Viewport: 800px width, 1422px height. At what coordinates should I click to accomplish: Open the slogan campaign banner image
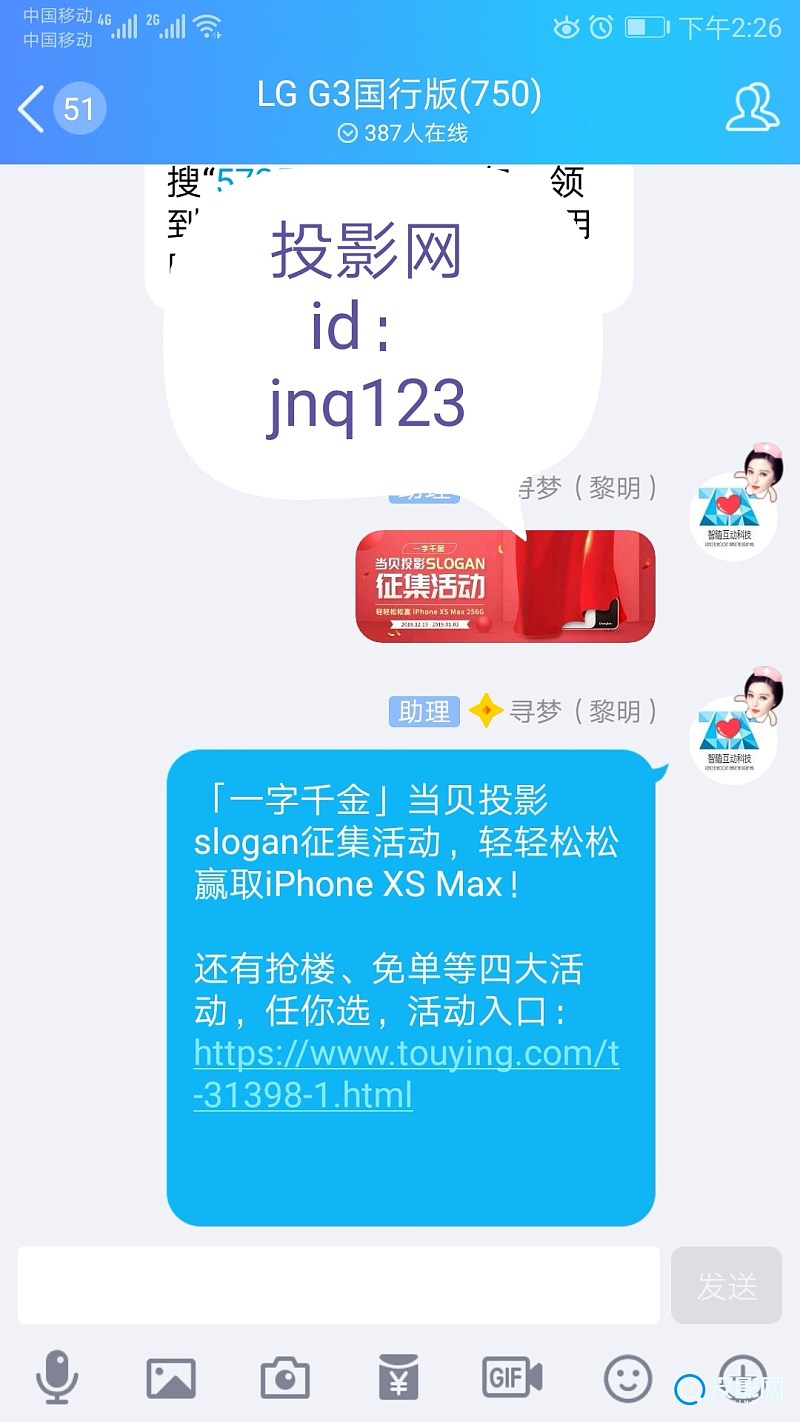(505, 586)
